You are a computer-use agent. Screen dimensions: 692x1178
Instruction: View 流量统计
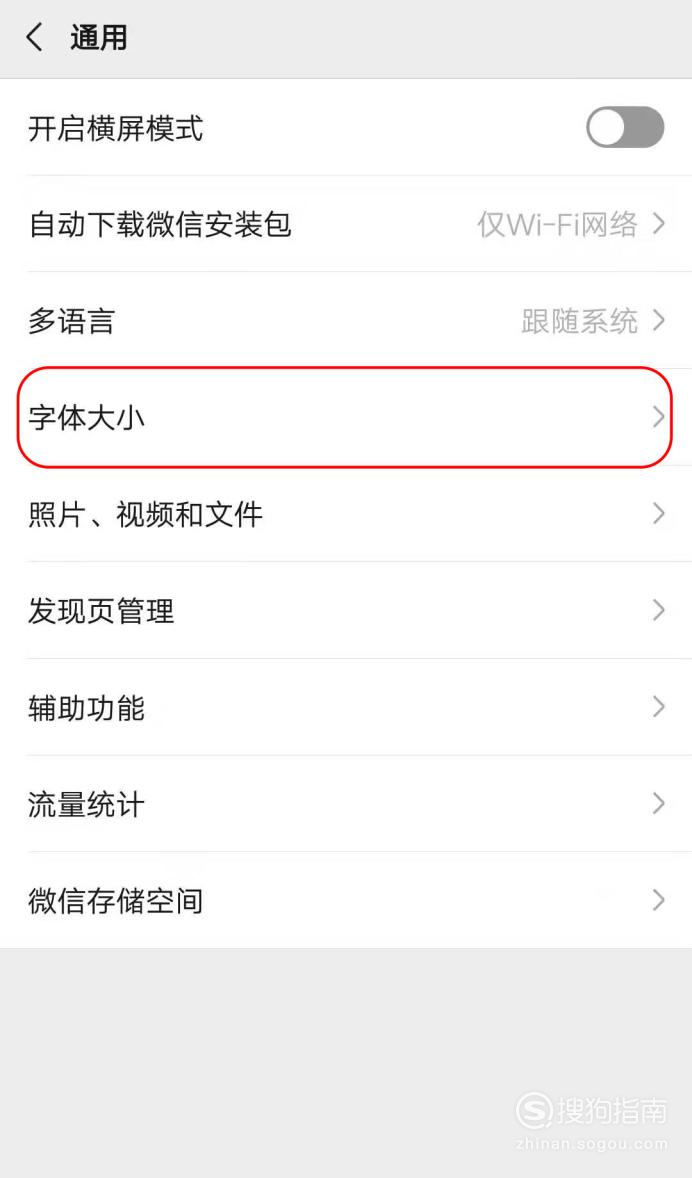click(346, 803)
